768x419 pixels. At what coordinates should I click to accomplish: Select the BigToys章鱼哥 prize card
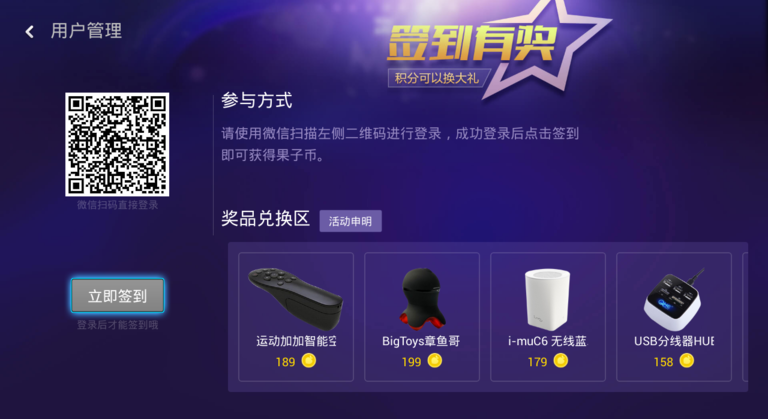tap(421, 316)
